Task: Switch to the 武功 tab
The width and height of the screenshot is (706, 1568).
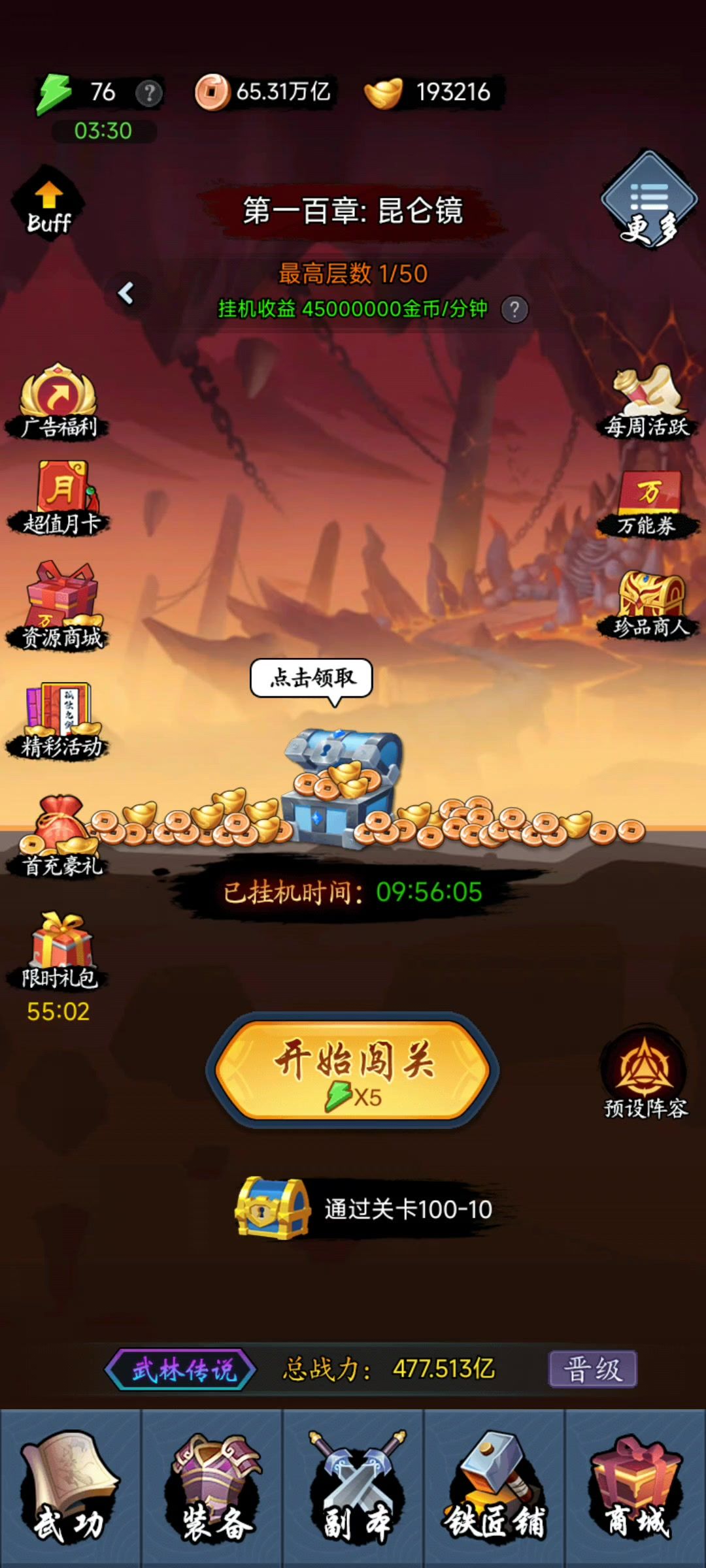Action: pos(71,1488)
